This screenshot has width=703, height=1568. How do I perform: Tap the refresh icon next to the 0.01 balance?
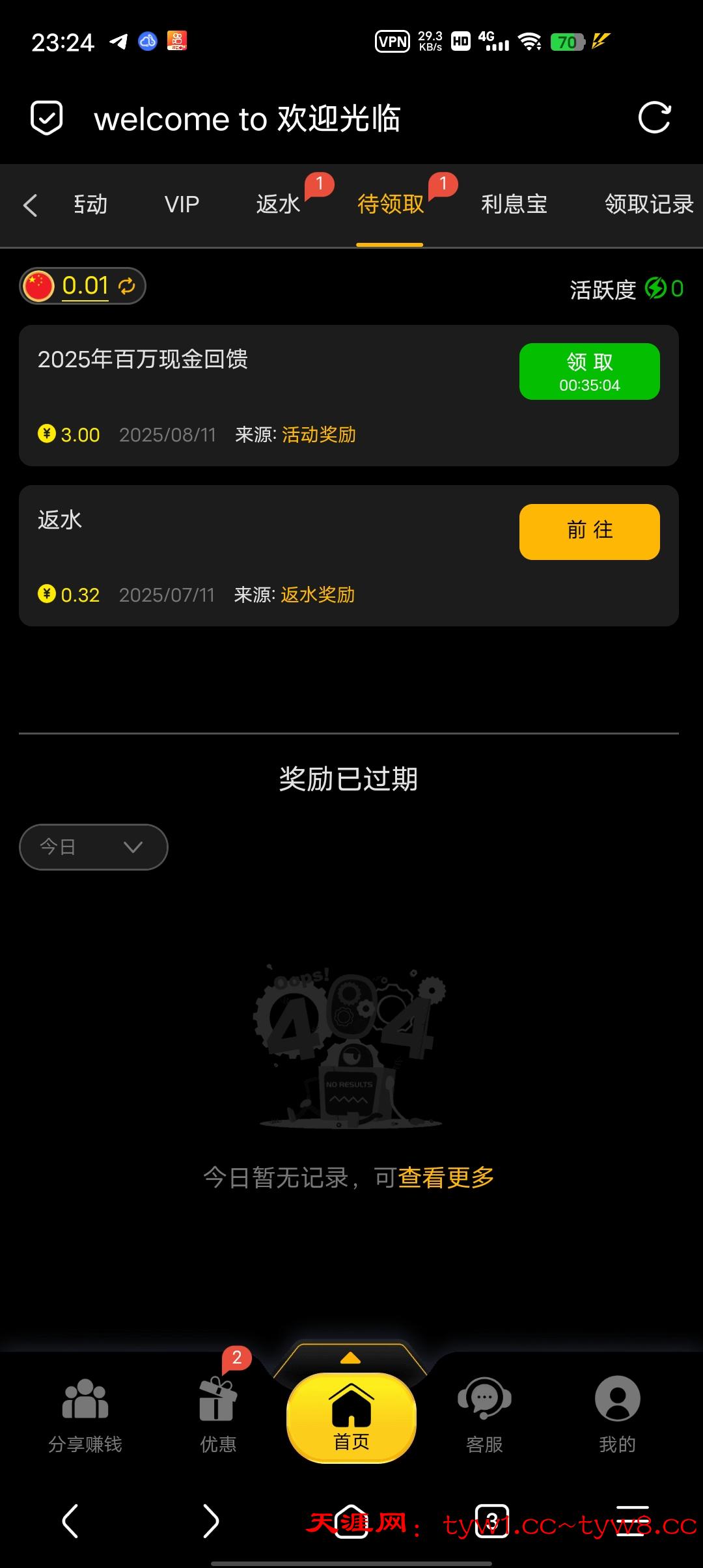click(x=128, y=285)
